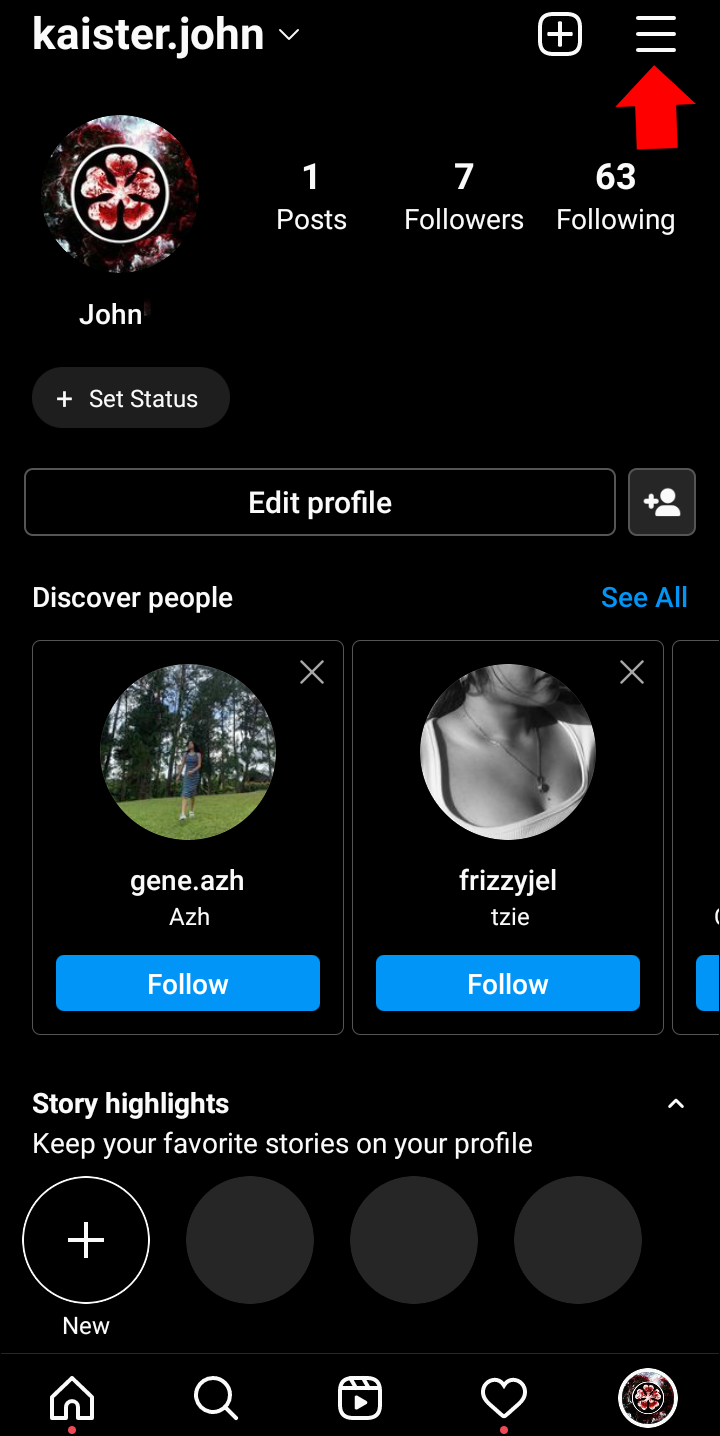This screenshot has height=1436, width=720.
Task: Dismiss the frizzyjel suggestion
Action: (632, 673)
